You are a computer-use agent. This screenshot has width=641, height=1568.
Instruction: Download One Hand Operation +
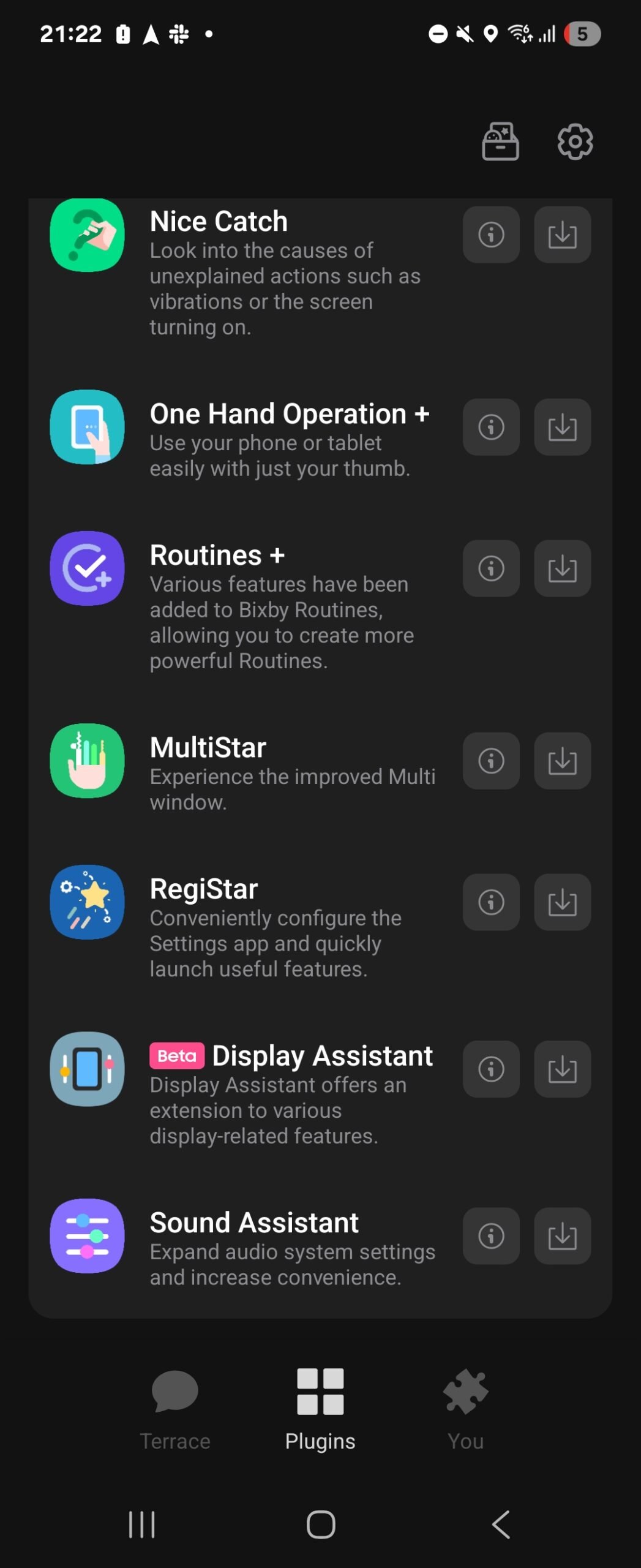pyautogui.click(x=562, y=427)
